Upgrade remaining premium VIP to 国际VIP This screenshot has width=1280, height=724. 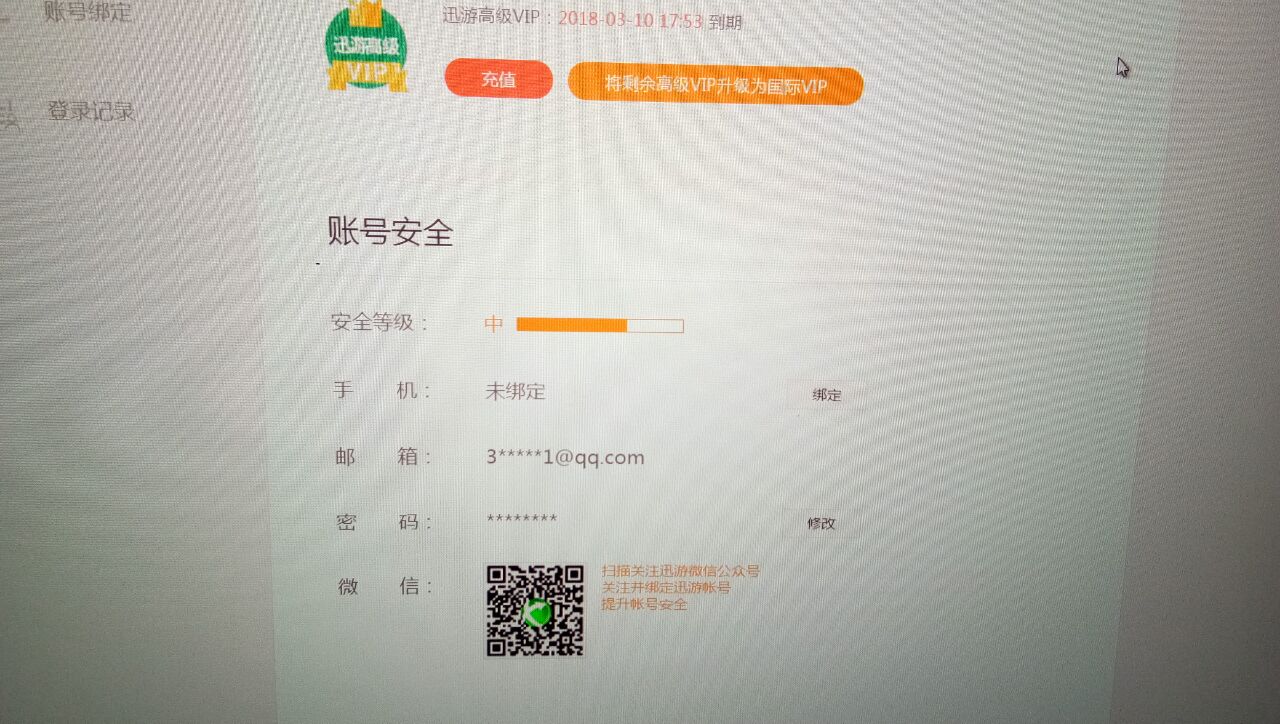click(x=715, y=86)
